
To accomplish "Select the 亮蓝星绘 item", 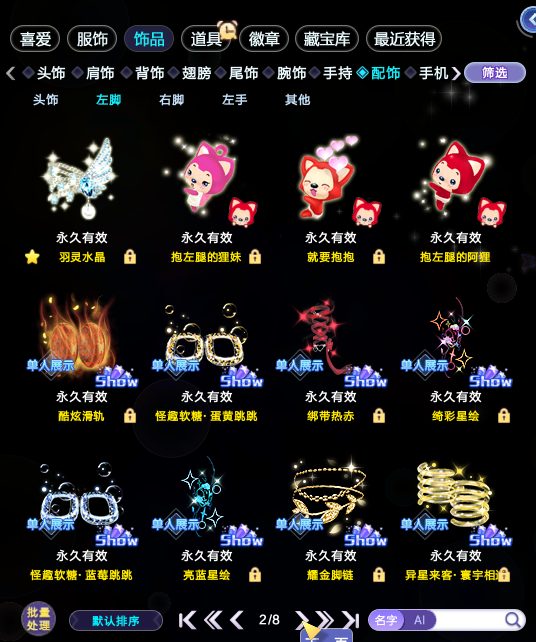I will coord(207,518).
